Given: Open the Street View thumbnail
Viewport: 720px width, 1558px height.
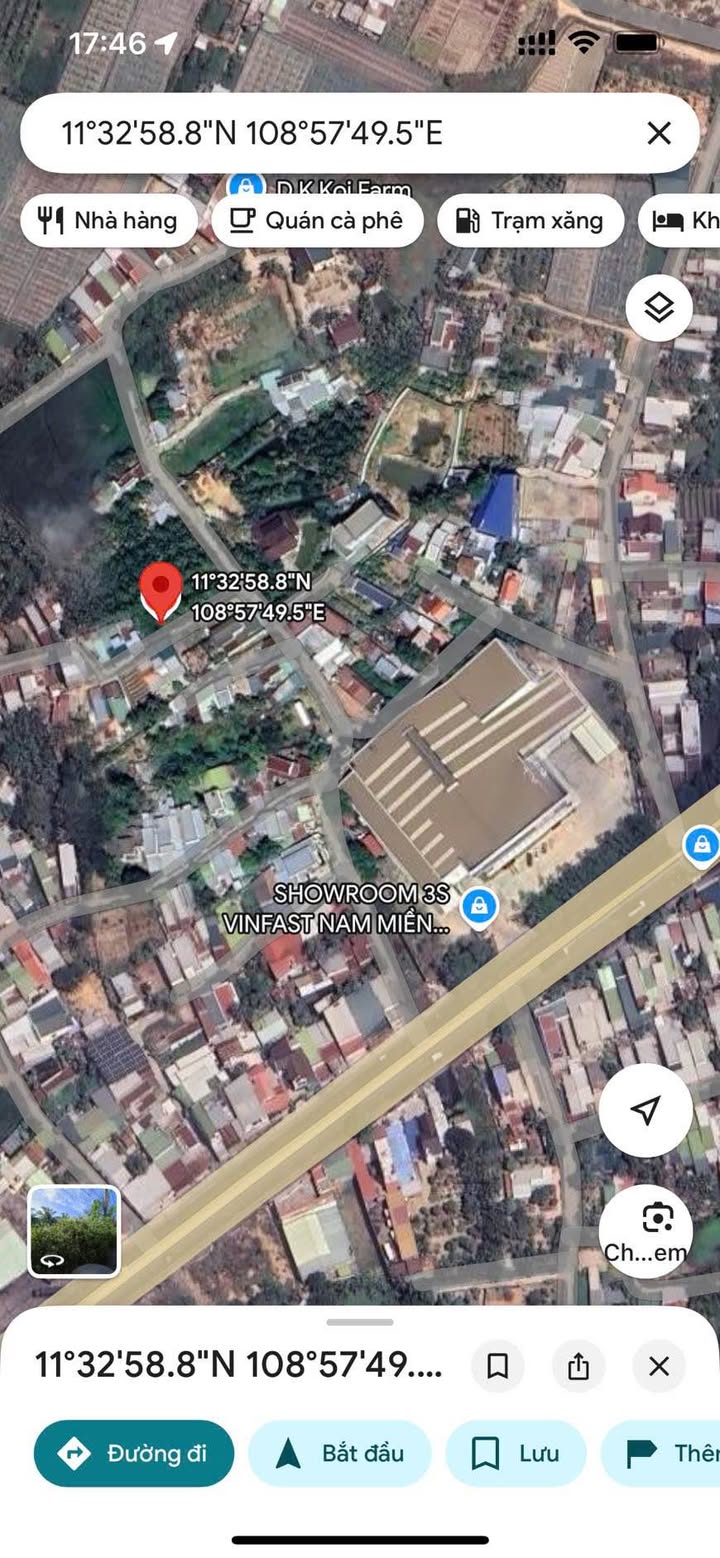Looking at the screenshot, I should pos(74,1232).
